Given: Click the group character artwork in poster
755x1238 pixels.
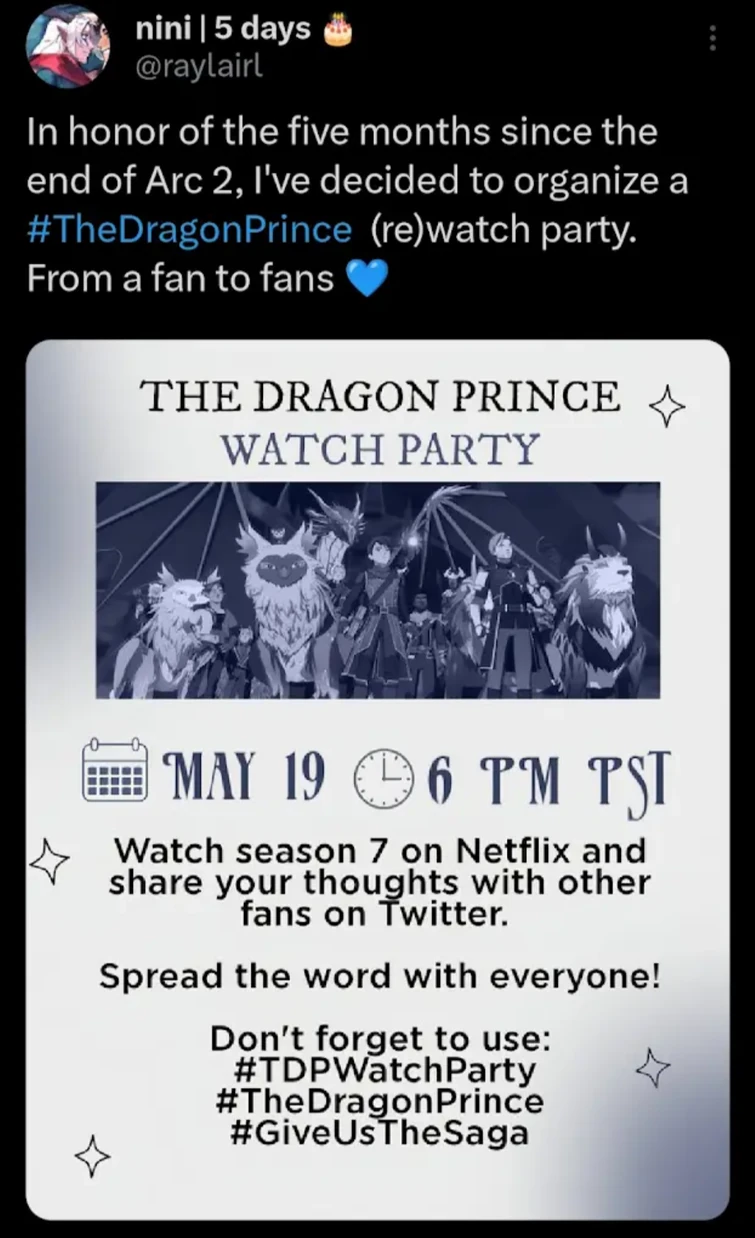Looking at the screenshot, I should (x=377, y=590).
